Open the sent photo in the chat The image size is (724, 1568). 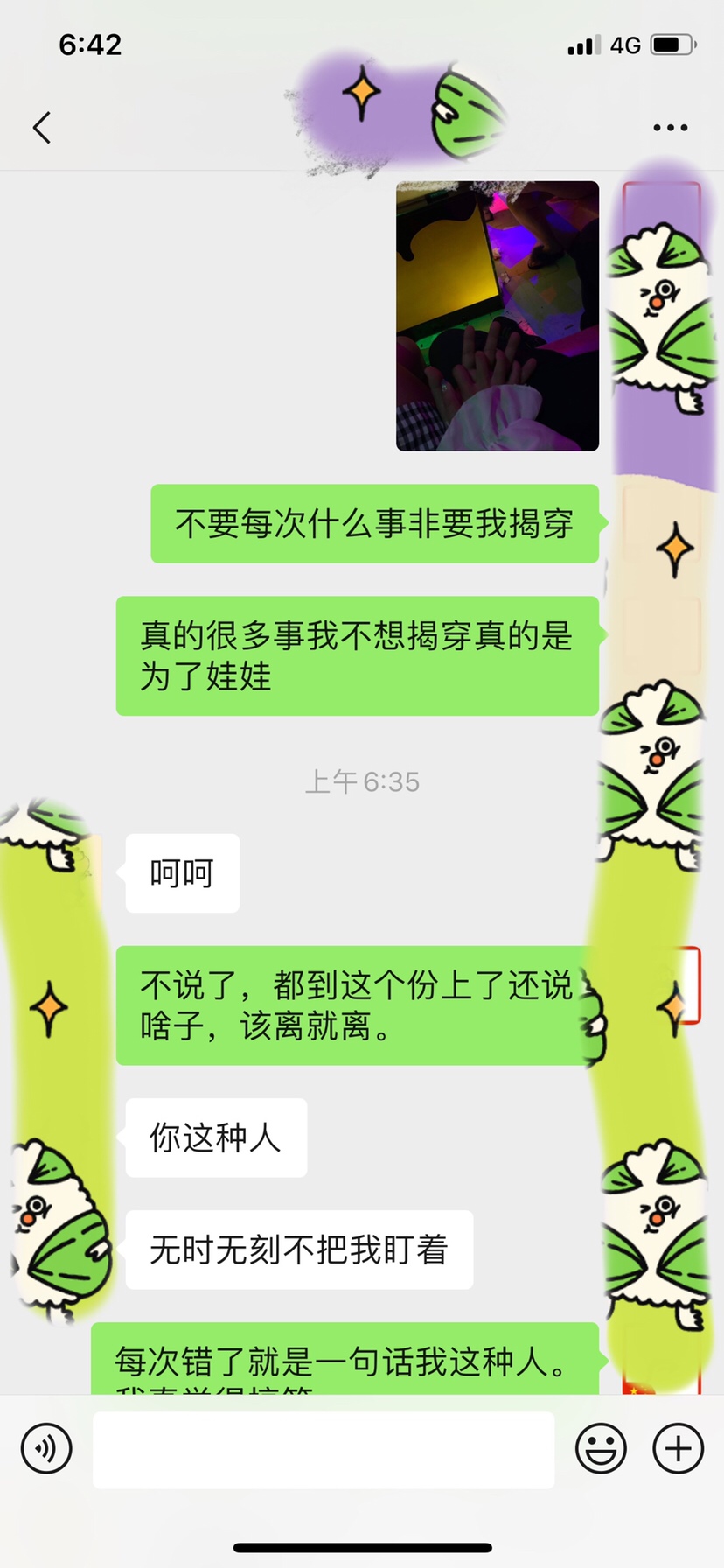click(498, 316)
